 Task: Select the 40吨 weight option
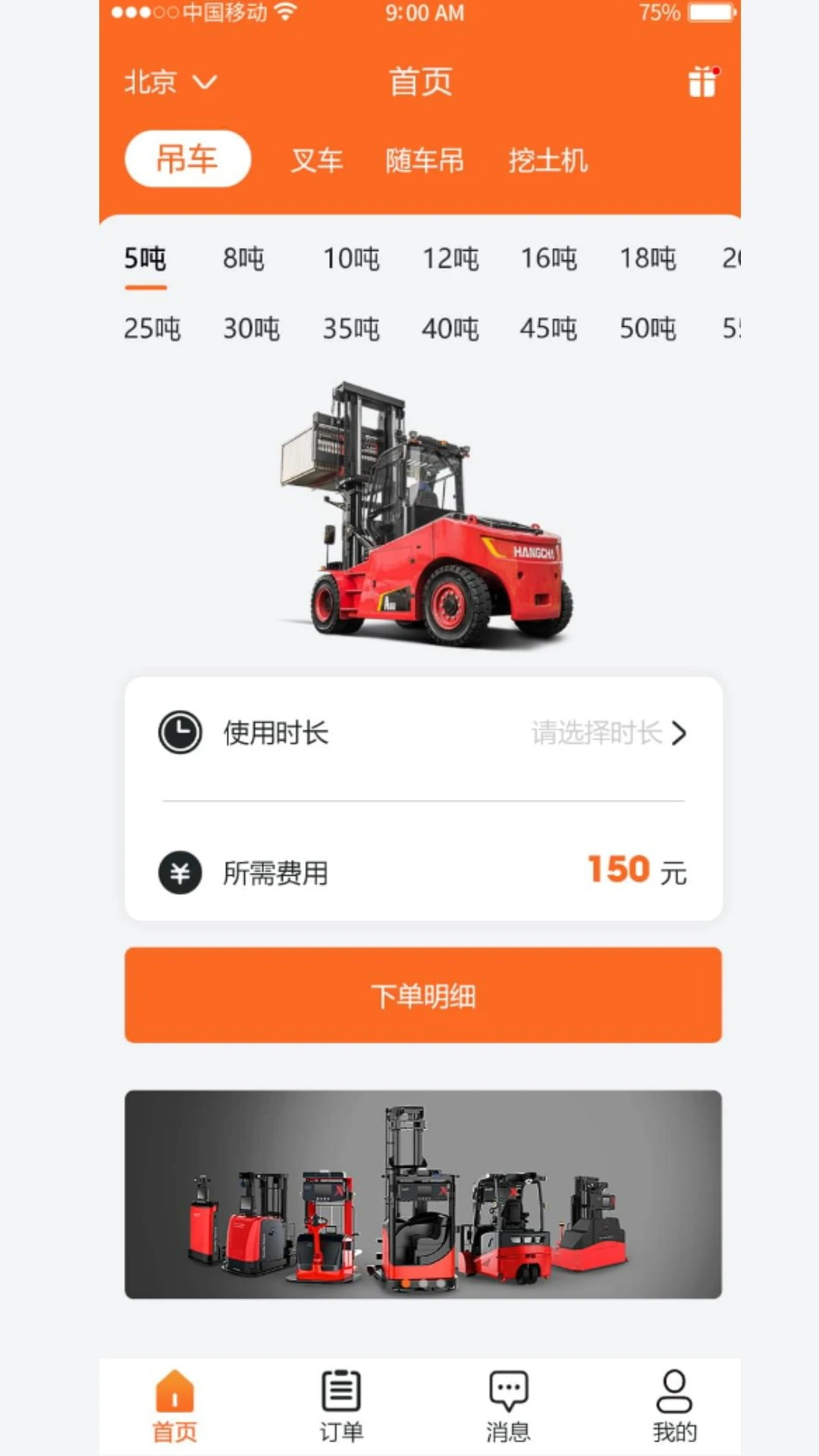click(450, 328)
